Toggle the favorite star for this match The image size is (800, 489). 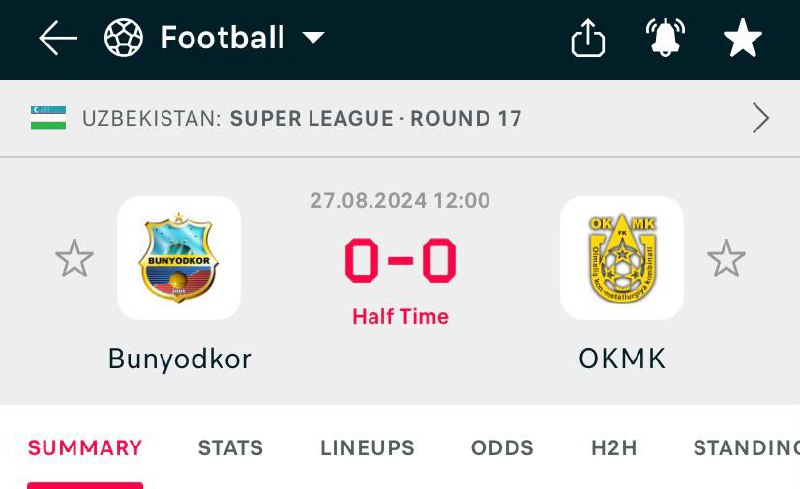click(742, 39)
